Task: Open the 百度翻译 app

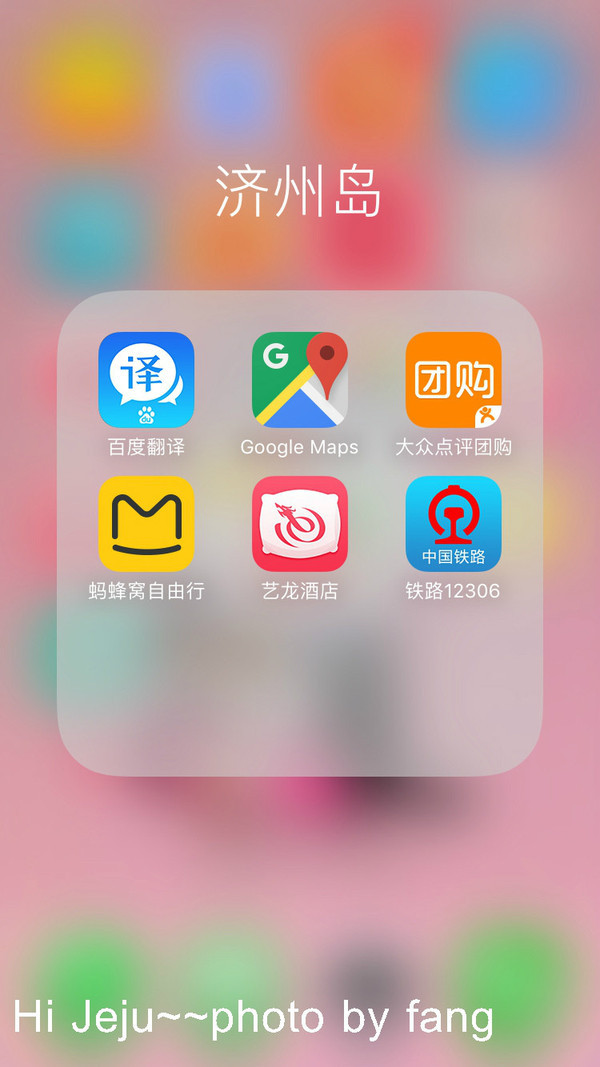Action: click(x=146, y=380)
